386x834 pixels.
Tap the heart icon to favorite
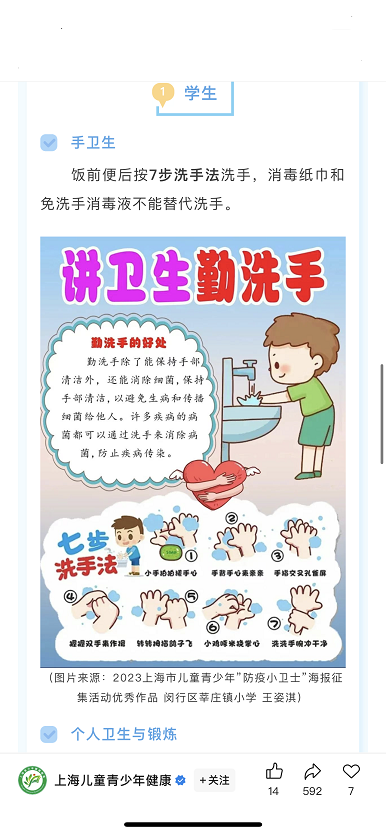click(351, 771)
